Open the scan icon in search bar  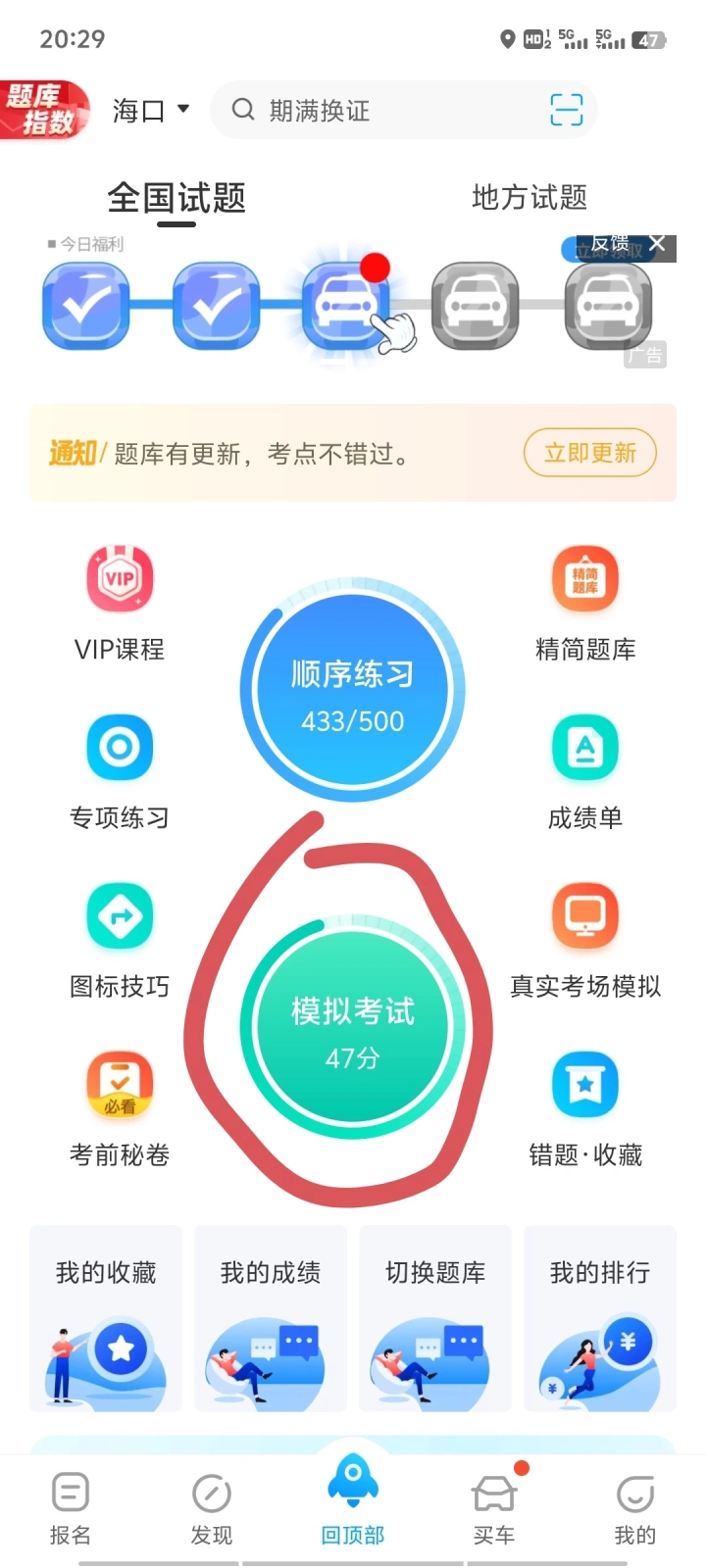tap(566, 110)
